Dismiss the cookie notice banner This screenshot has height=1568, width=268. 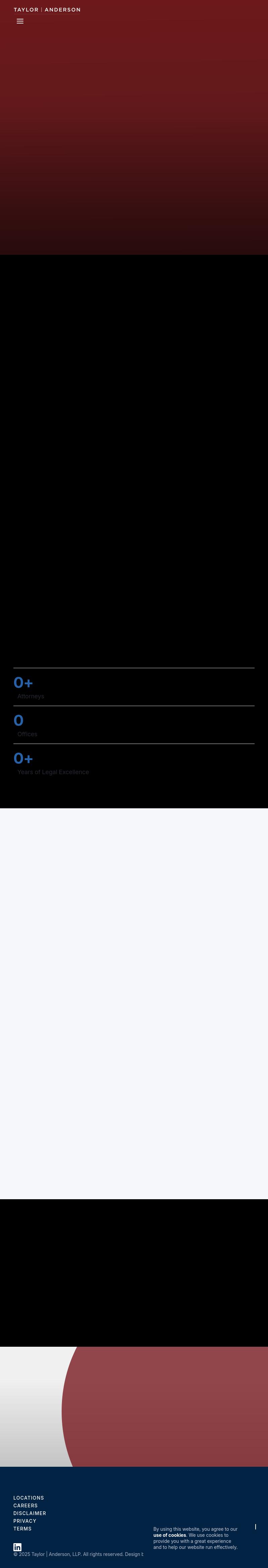(255, 1527)
